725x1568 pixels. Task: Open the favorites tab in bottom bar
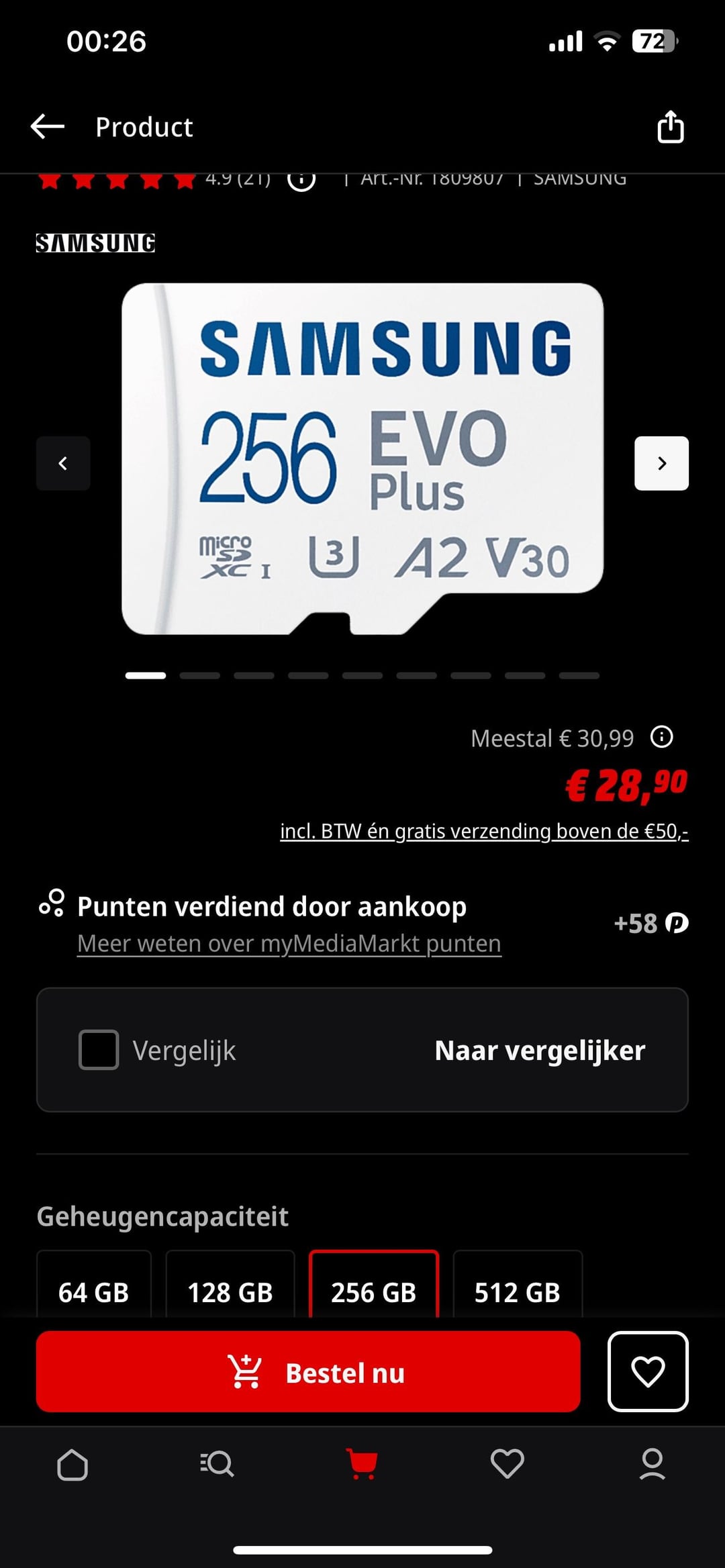[507, 1464]
